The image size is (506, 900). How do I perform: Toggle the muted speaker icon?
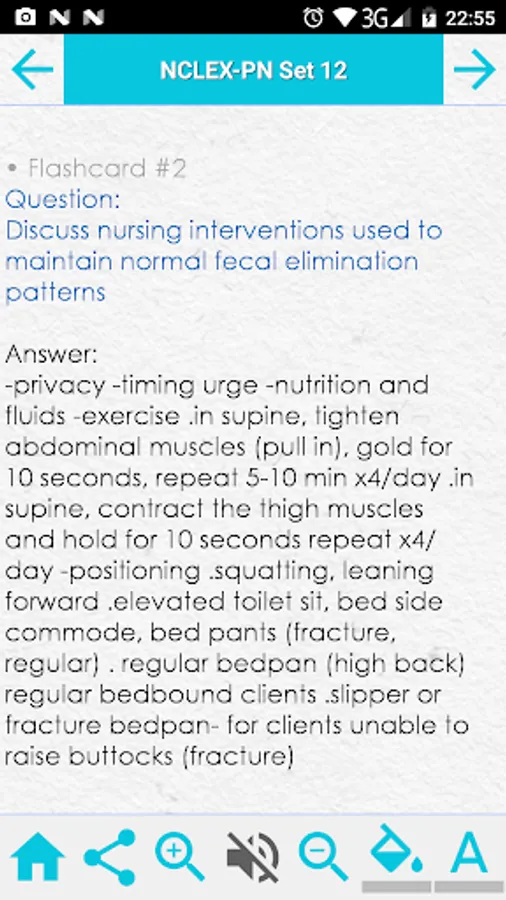click(253, 858)
